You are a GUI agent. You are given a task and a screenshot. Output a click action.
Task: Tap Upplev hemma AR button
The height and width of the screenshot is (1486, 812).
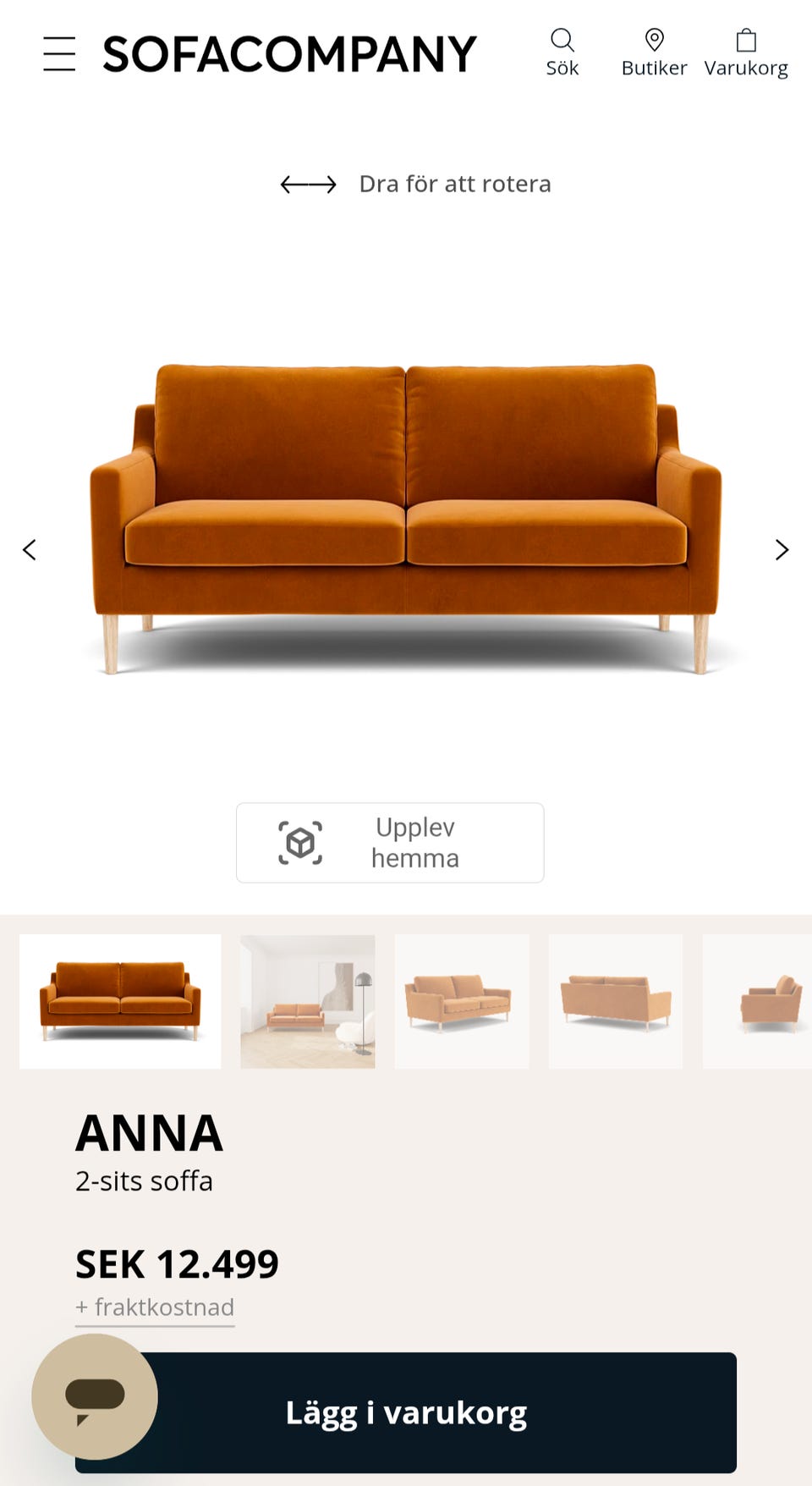tap(390, 843)
